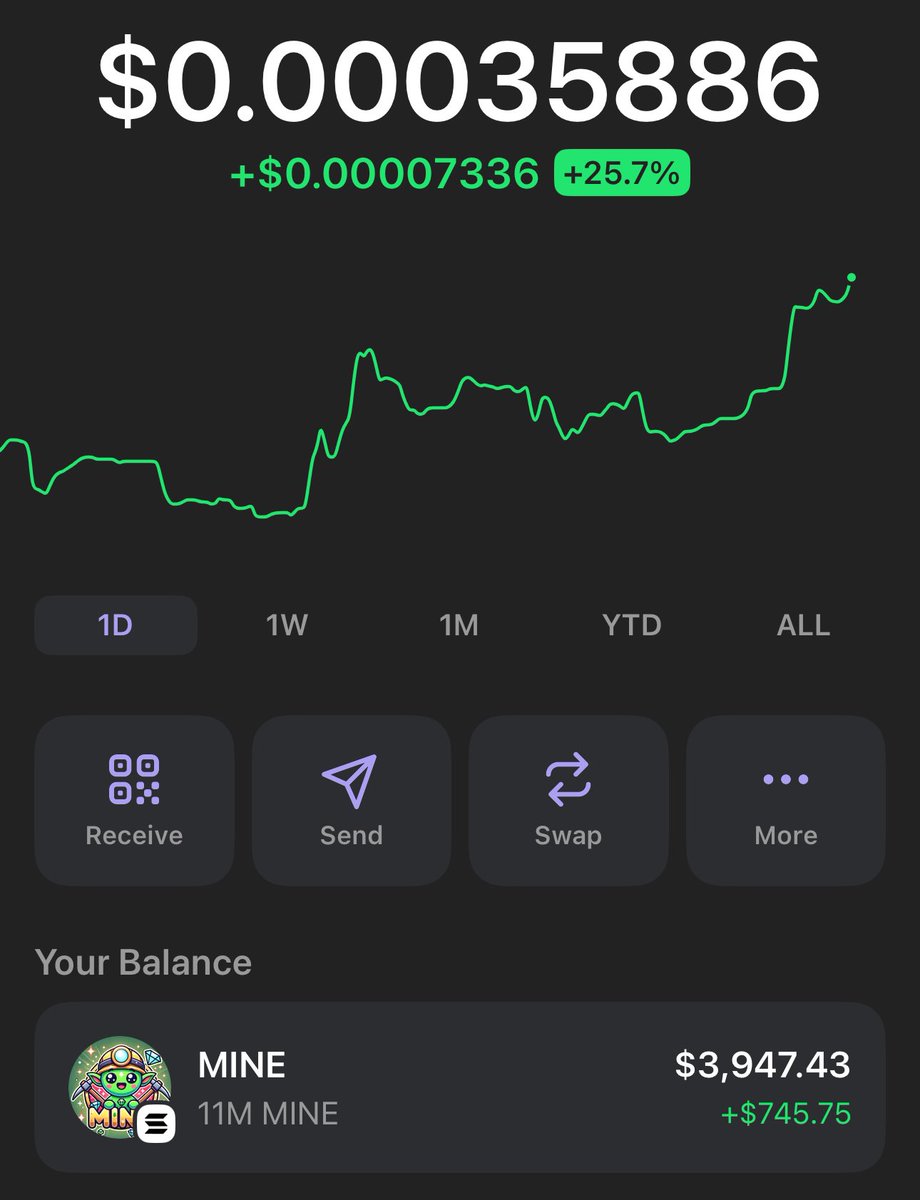Viewport: 920px width, 1200px height.
Task: Swap this token
Action: (568, 800)
